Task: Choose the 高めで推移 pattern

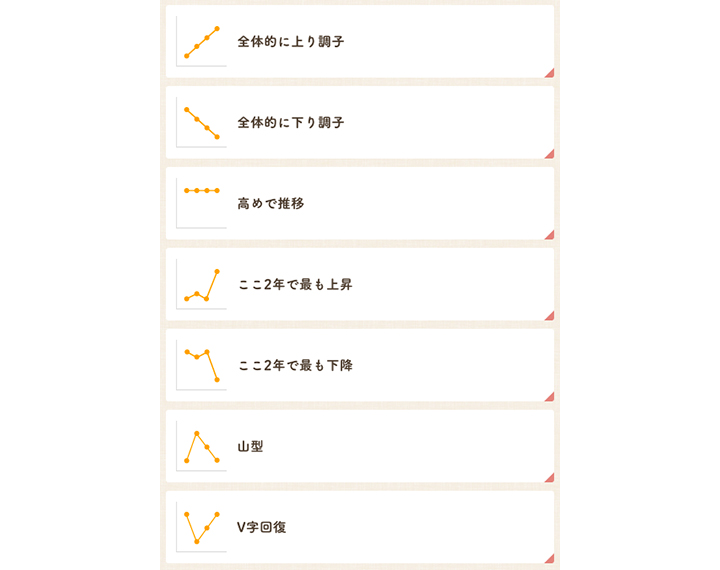Action: (x=359, y=204)
